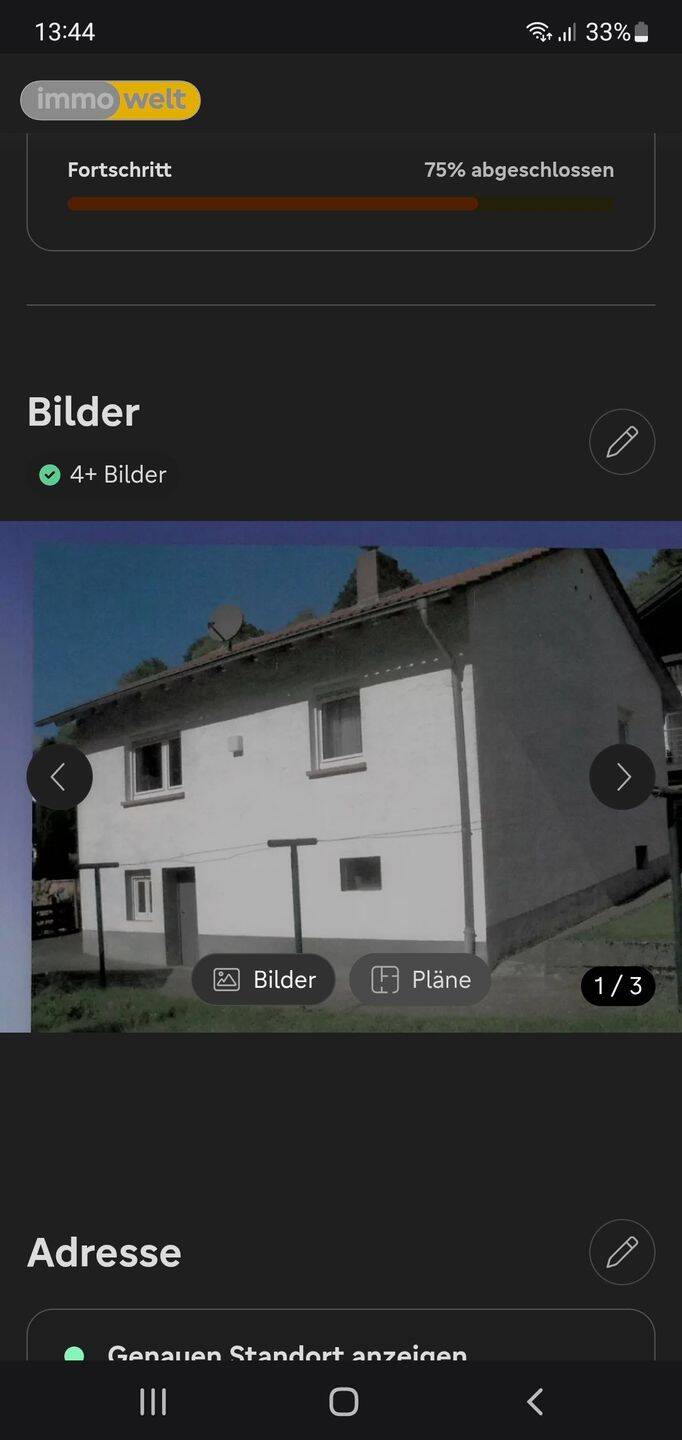Image resolution: width=682 pixels, height=1440 pixels.
Task: Open the house photo in the carousel
Action: pos(340,700)
